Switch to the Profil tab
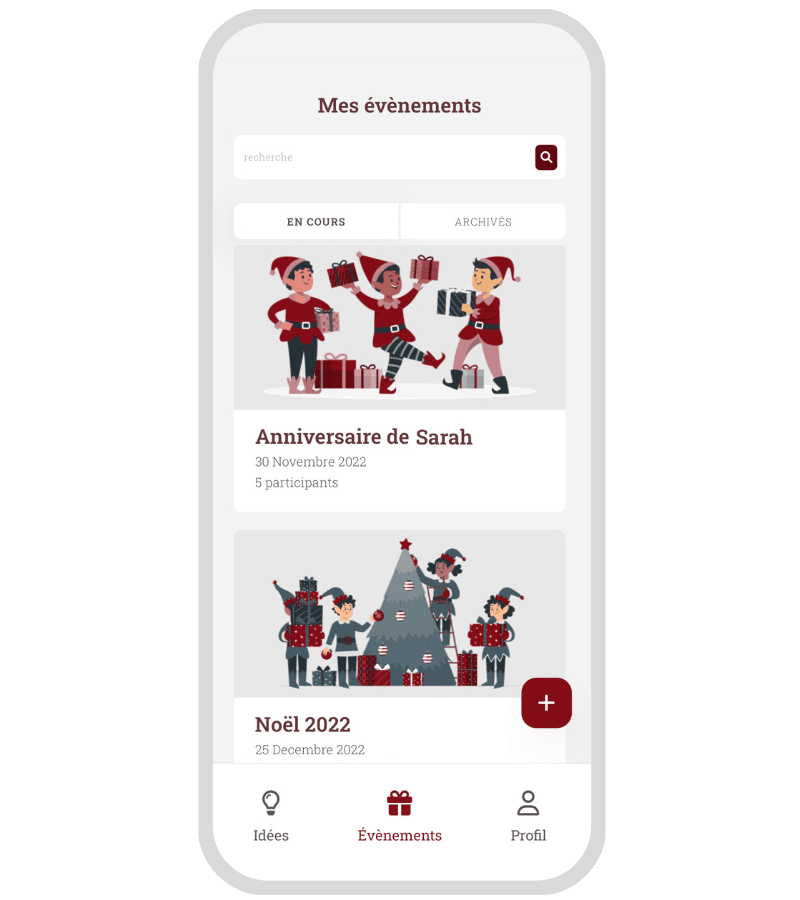 click(528, 816)
